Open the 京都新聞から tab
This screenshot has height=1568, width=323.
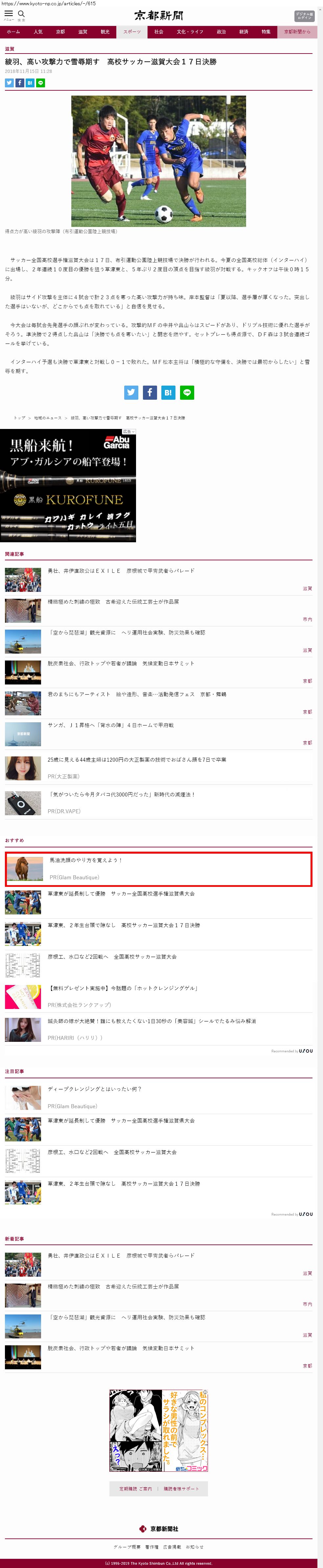click(297, 32)
